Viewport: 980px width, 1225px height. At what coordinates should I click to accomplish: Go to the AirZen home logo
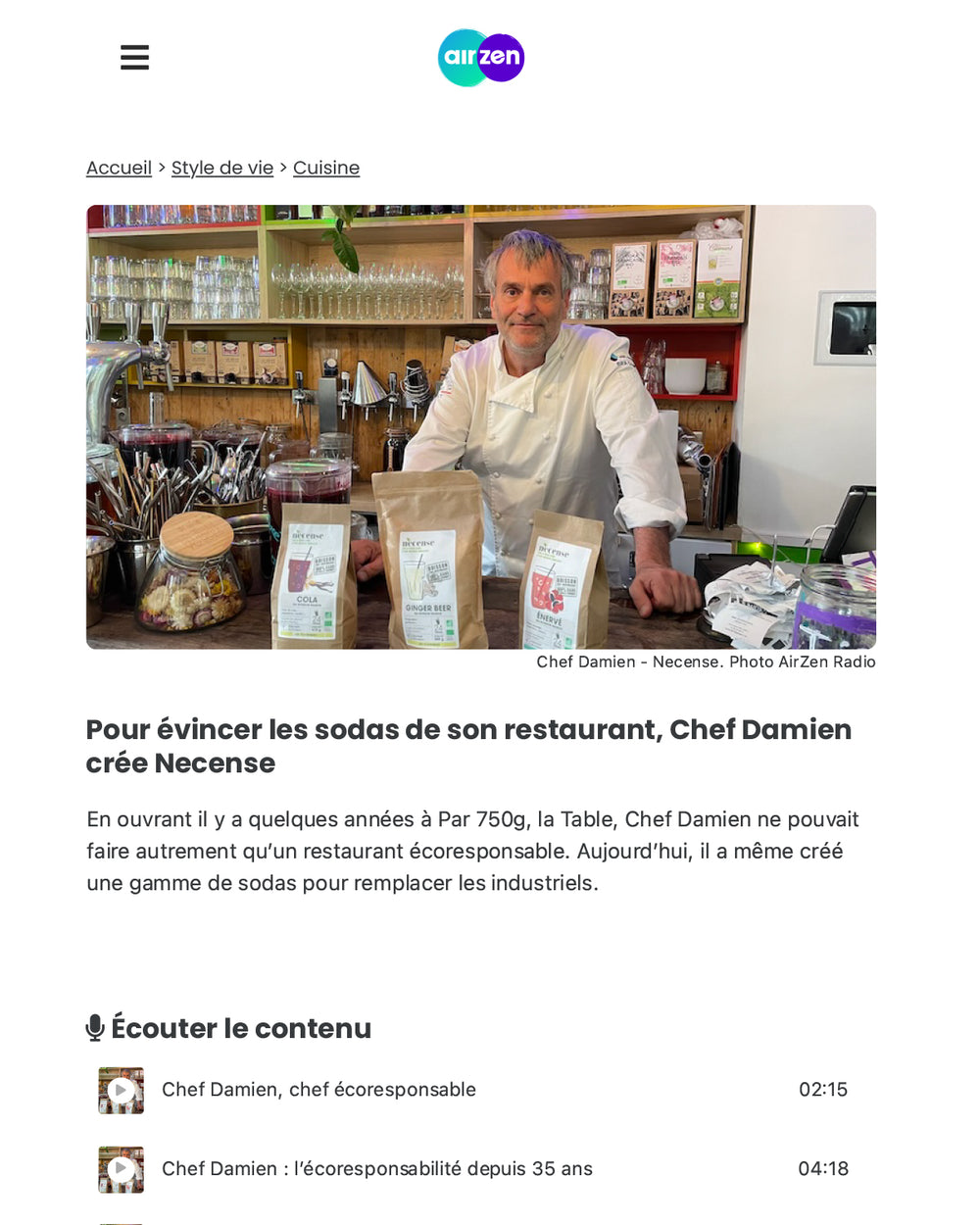(480, 58)
